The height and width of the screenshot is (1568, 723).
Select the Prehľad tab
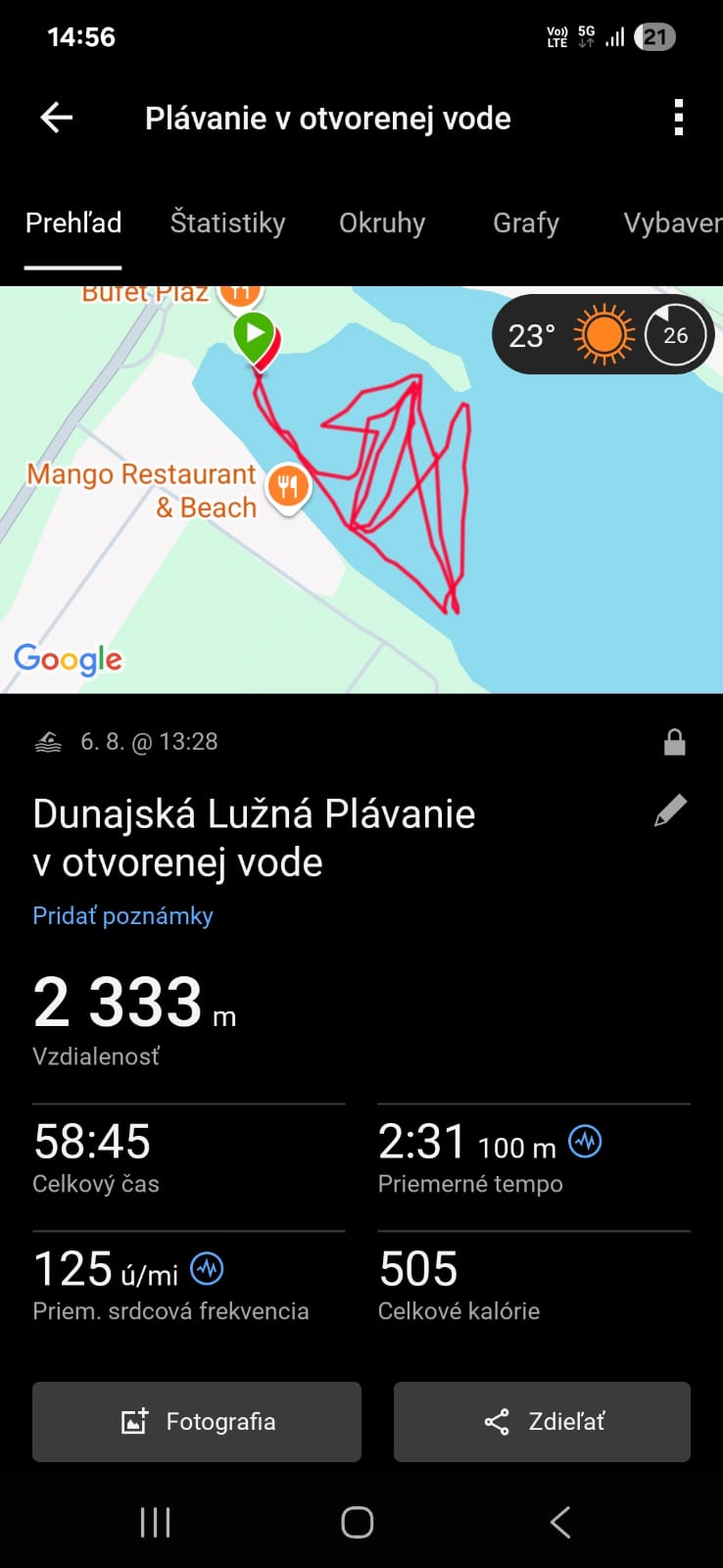[73, 222]
